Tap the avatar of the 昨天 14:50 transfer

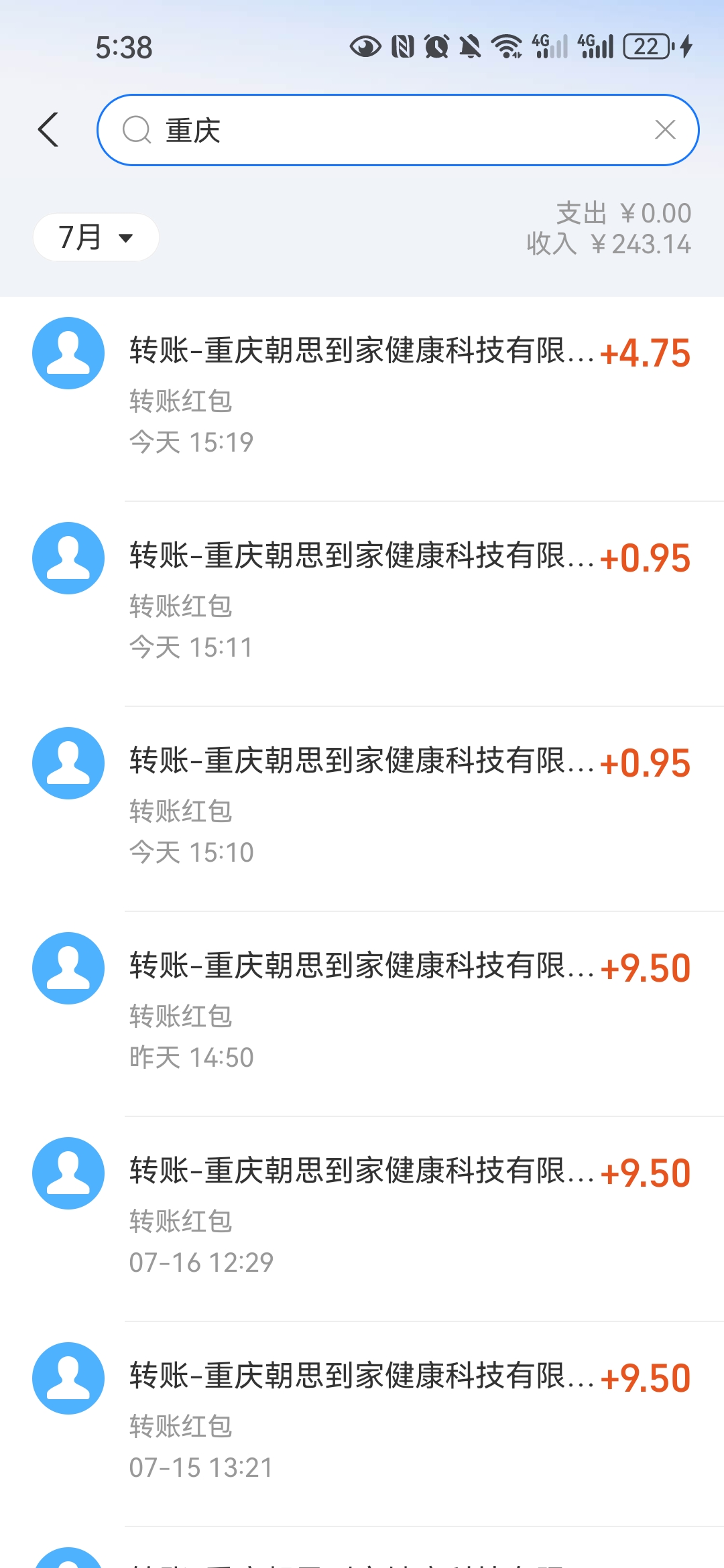click(68, 968)
